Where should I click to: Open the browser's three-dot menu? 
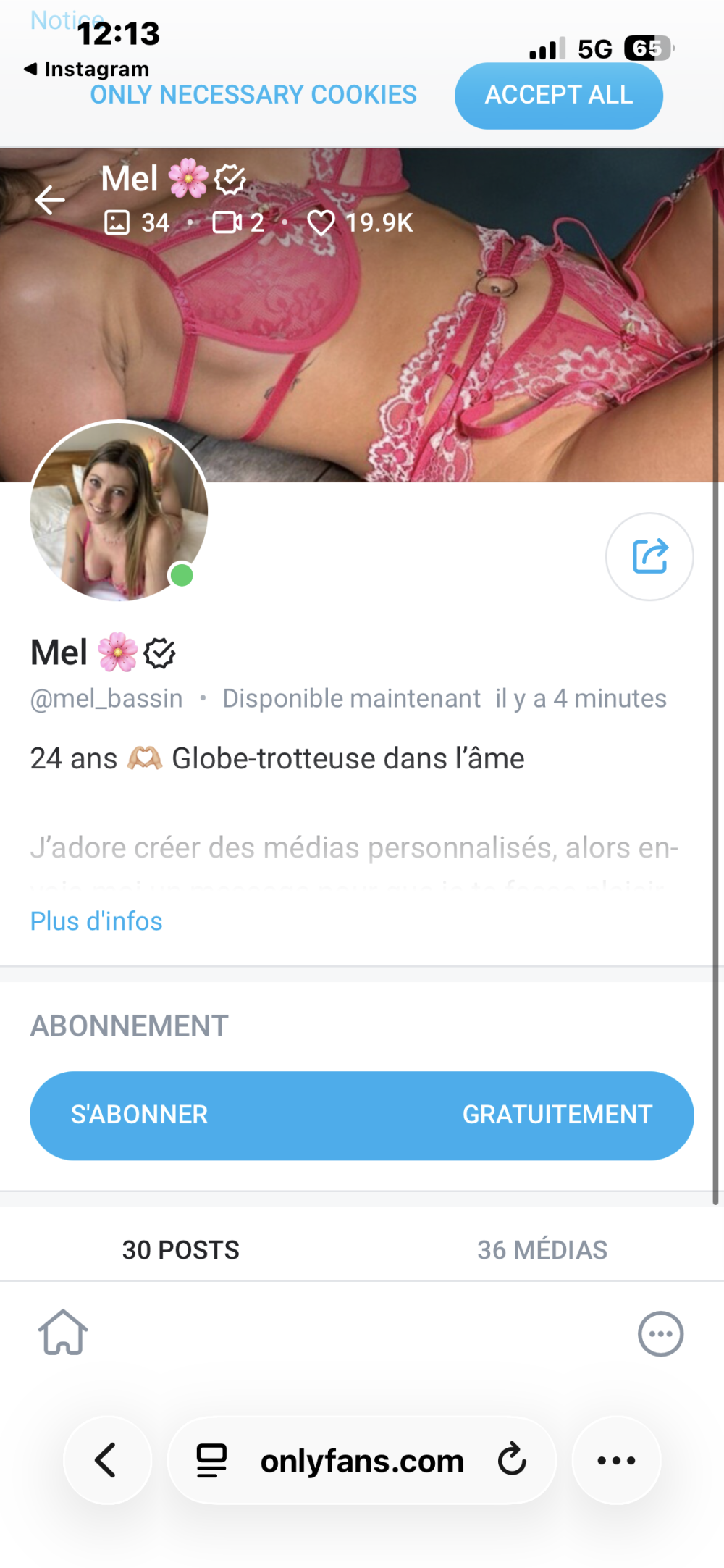pos(616,1460)
